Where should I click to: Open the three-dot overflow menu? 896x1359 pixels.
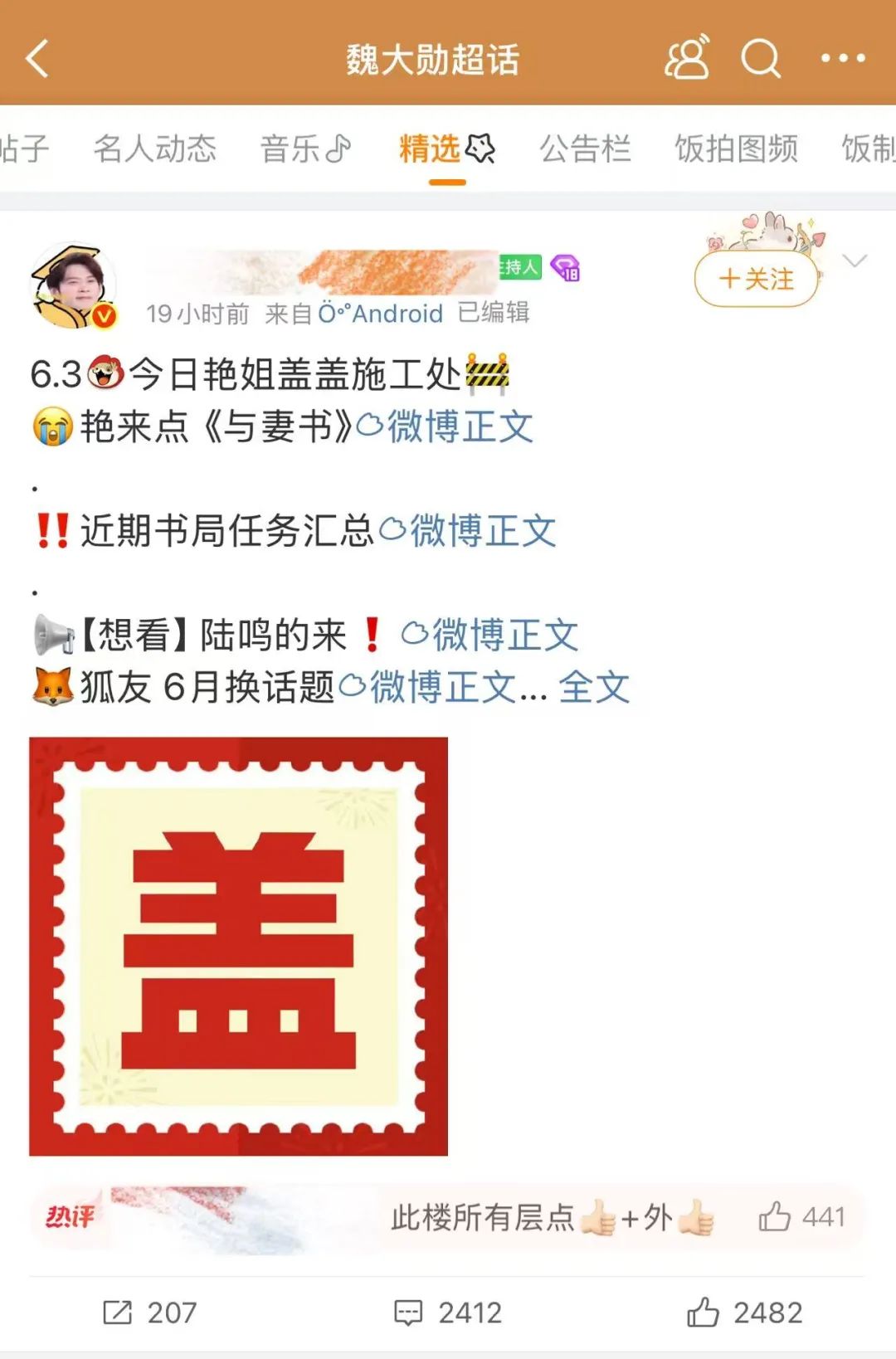point(842,58)
